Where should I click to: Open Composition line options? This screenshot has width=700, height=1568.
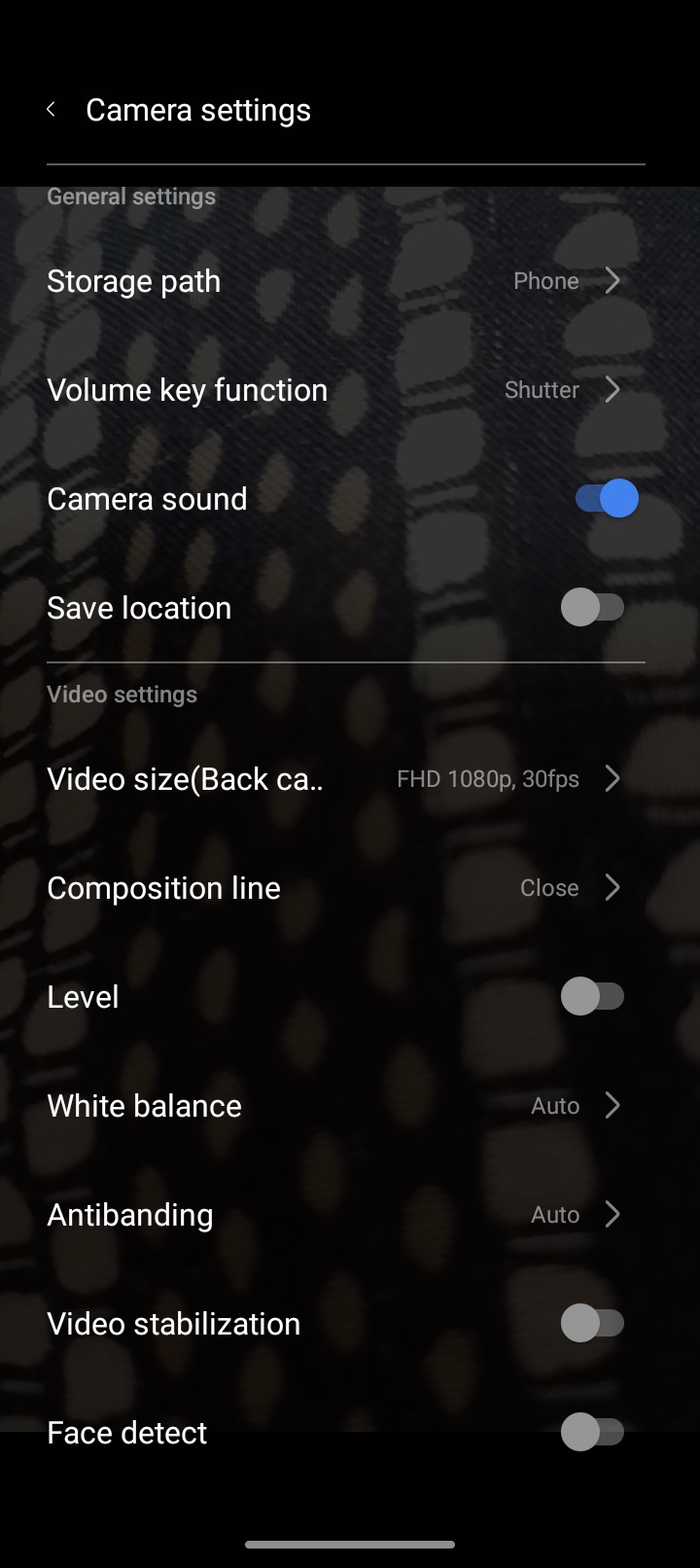click(x=346, y=888)
